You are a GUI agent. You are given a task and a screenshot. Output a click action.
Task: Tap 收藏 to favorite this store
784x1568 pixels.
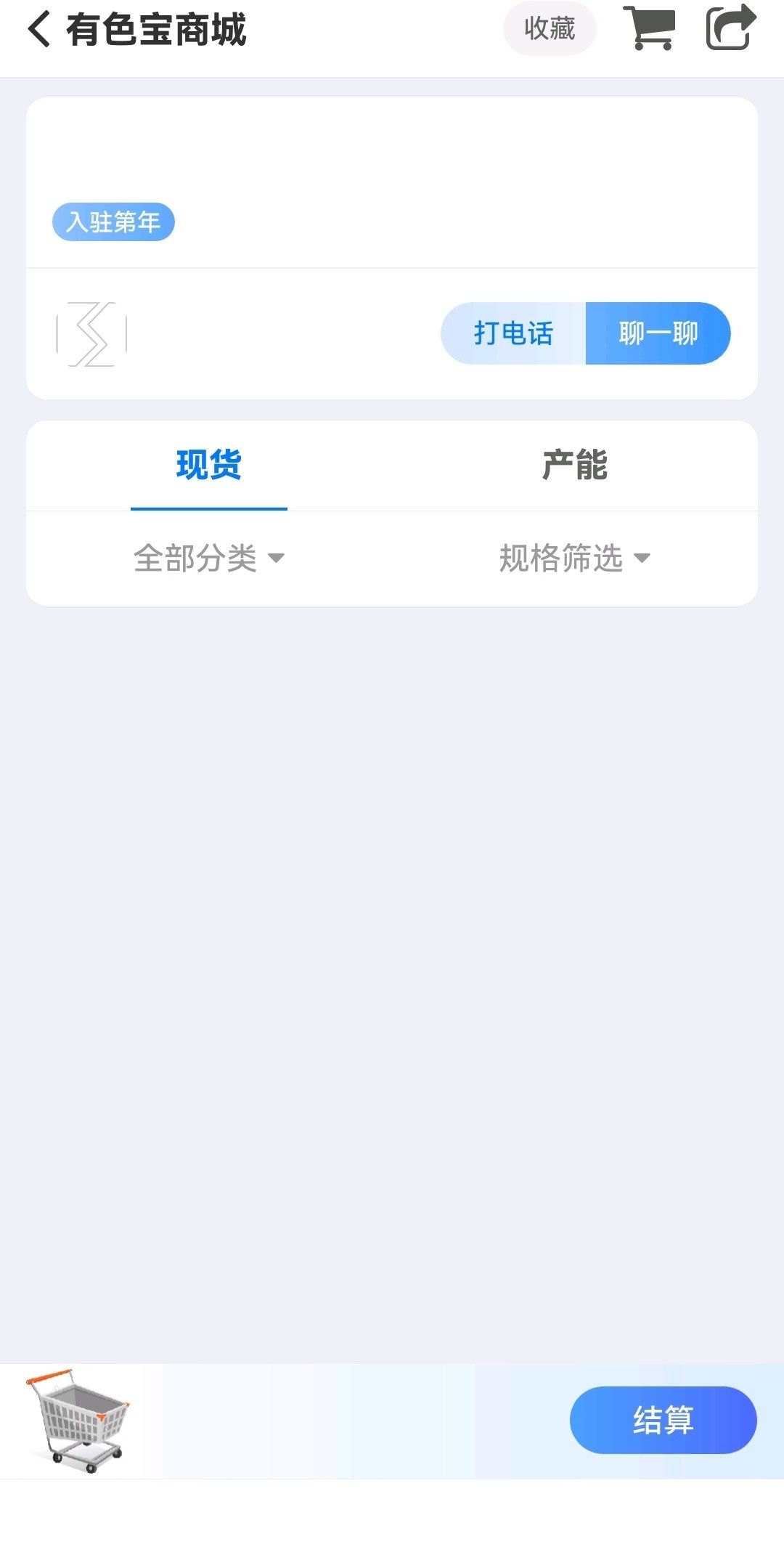click(550, 29)
